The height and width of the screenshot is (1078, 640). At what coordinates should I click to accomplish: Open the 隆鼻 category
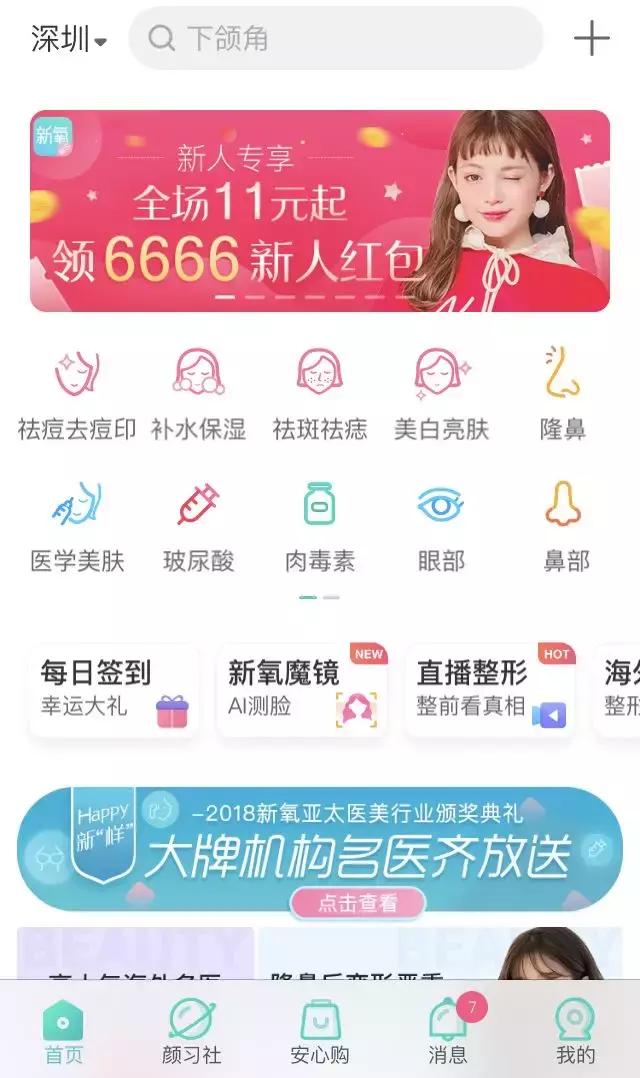[563, 394]
